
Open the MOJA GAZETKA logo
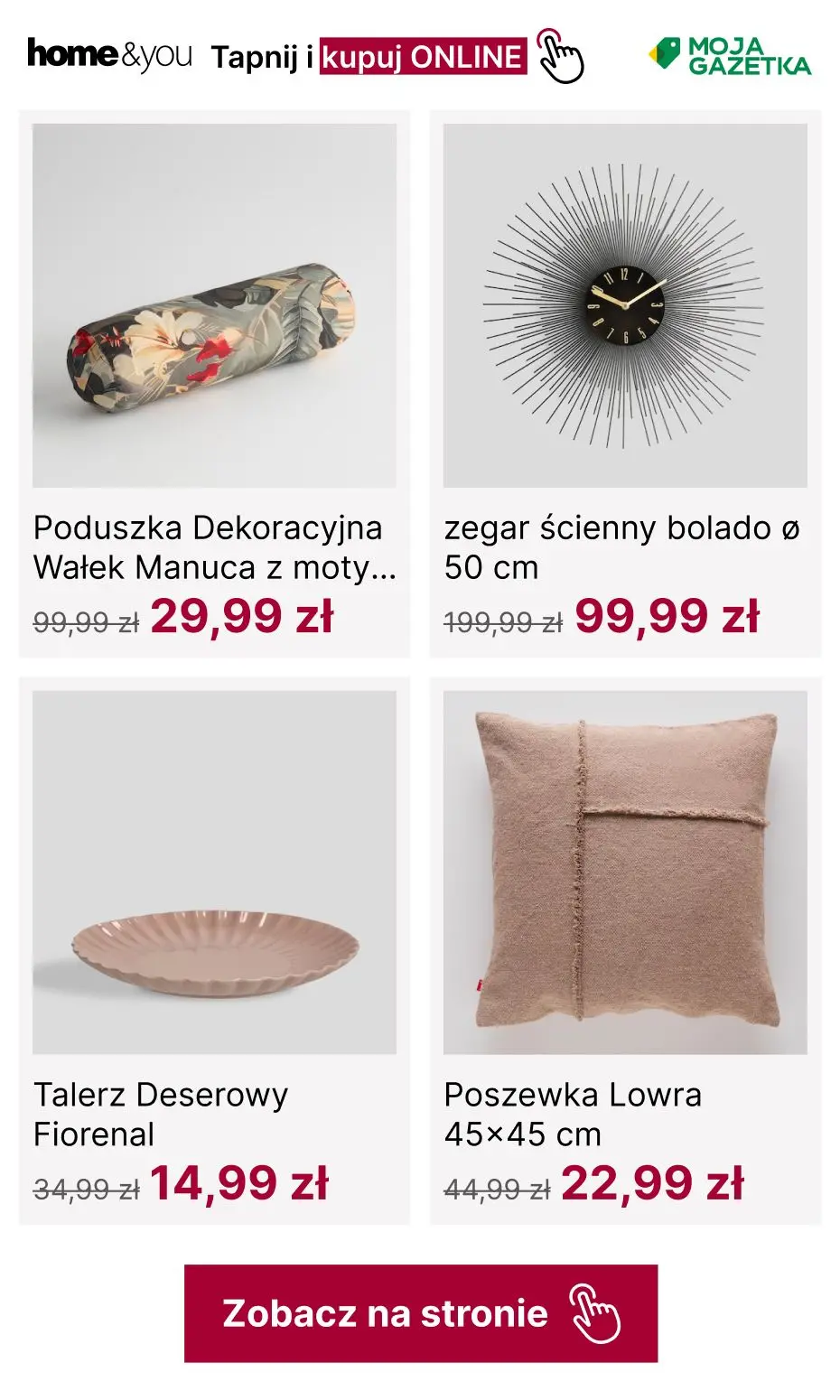tap(730, 56)
